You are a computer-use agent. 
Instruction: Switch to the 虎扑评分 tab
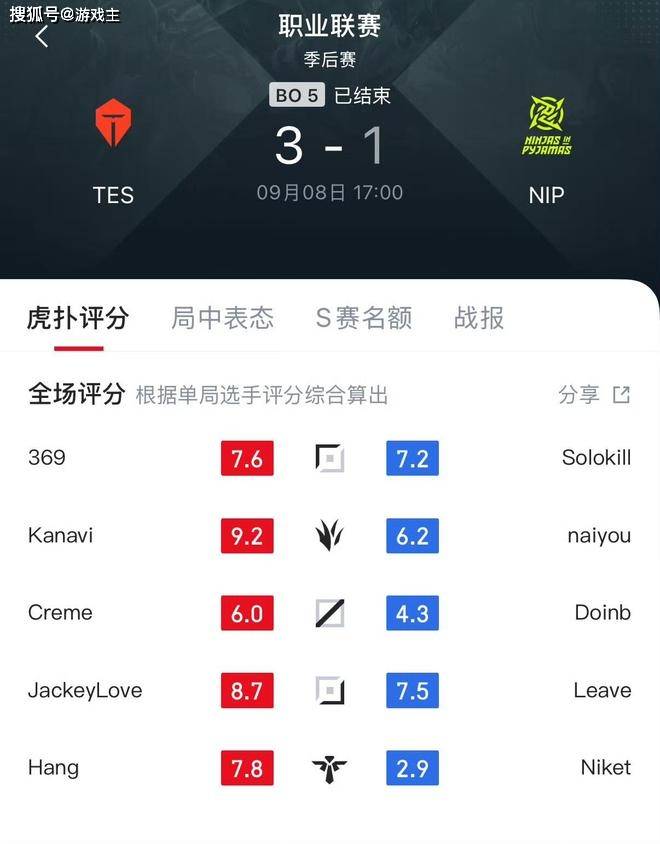pyautogui.click(x=78, y=318)
